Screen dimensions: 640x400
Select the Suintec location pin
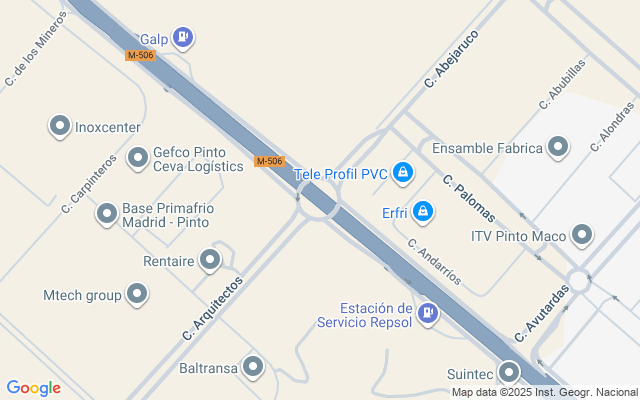click(x=510, y=374)
